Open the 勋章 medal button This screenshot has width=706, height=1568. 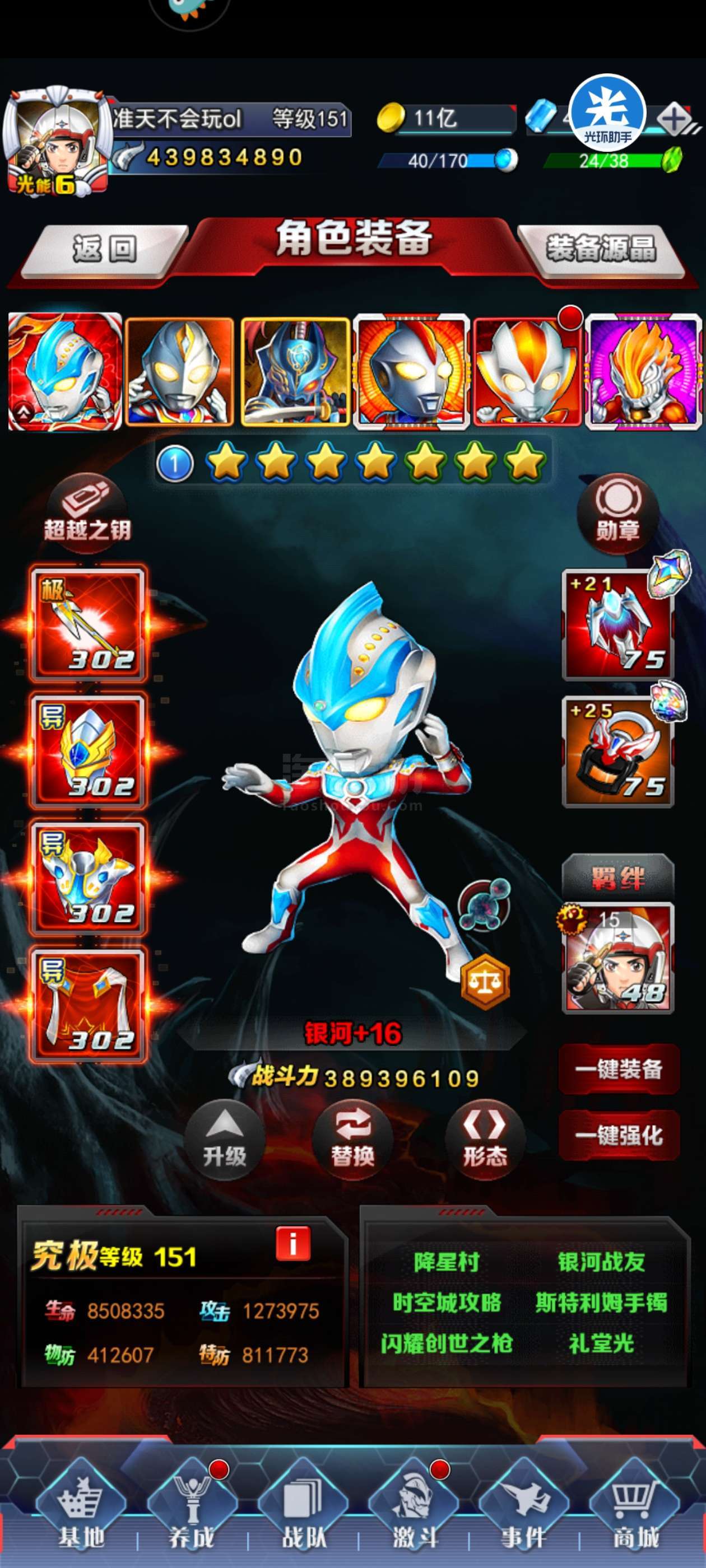coord(617,512)
